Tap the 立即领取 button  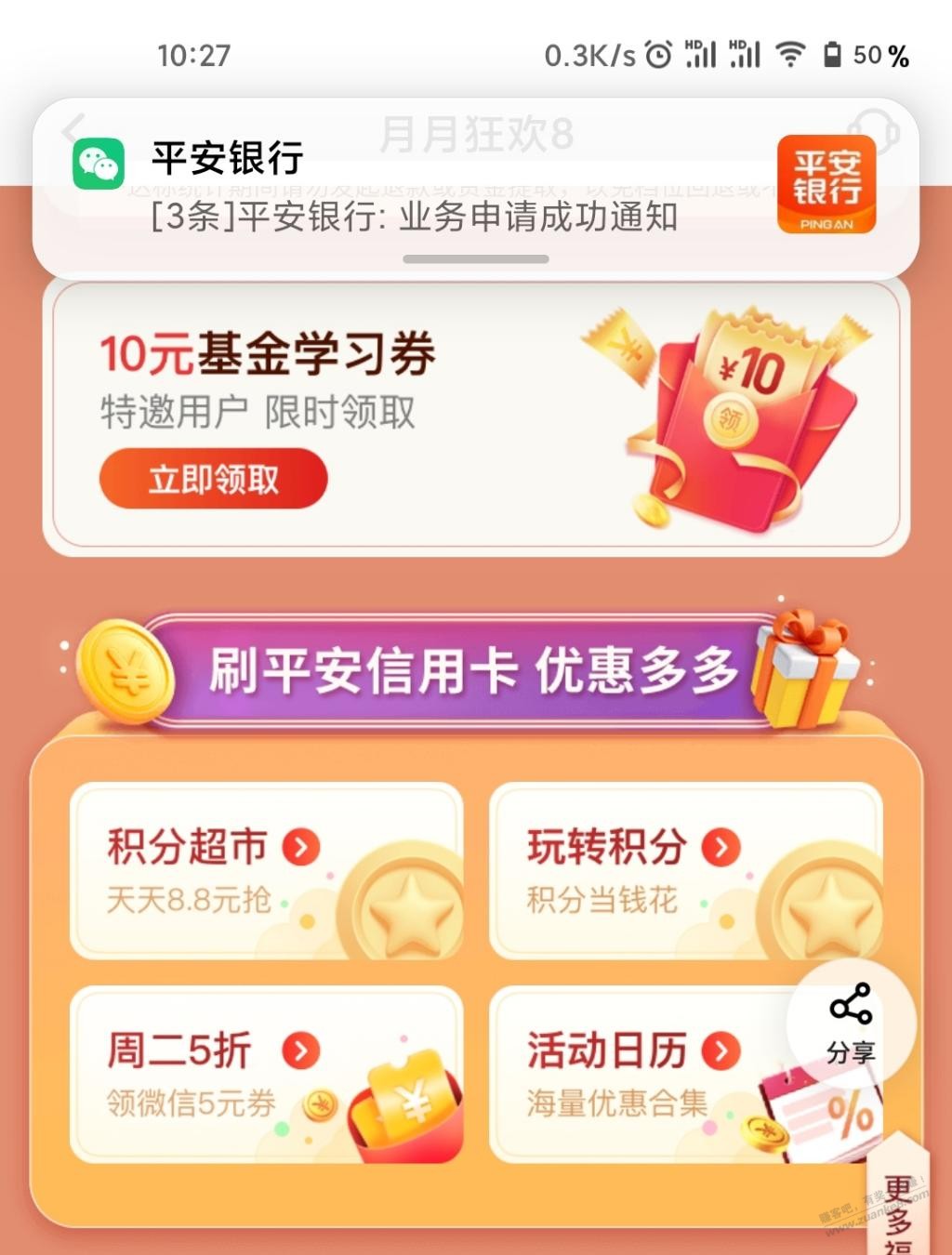pyautogui.click(x=213, y=479)
